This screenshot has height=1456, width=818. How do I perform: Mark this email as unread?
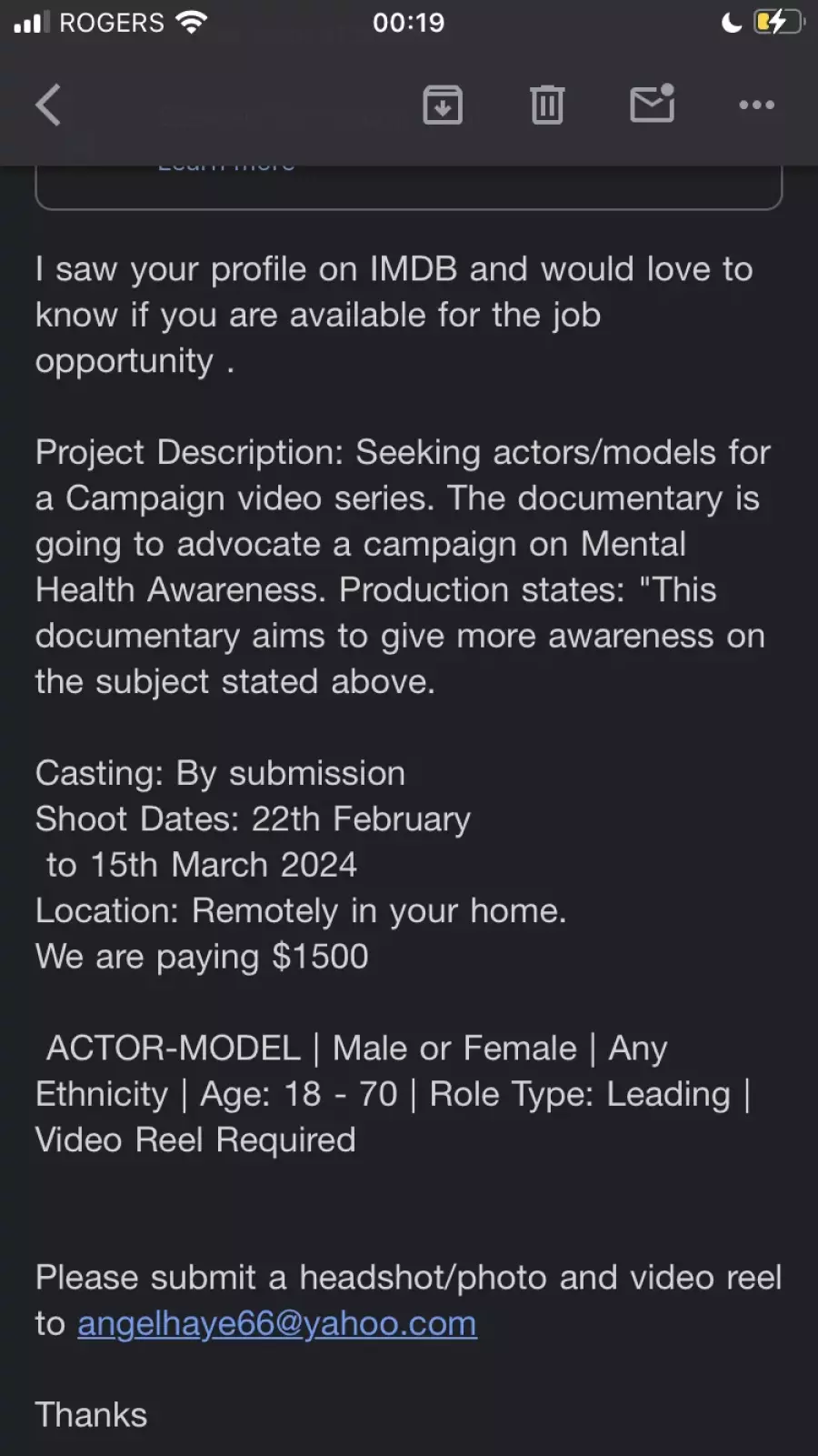click(653, 104)
